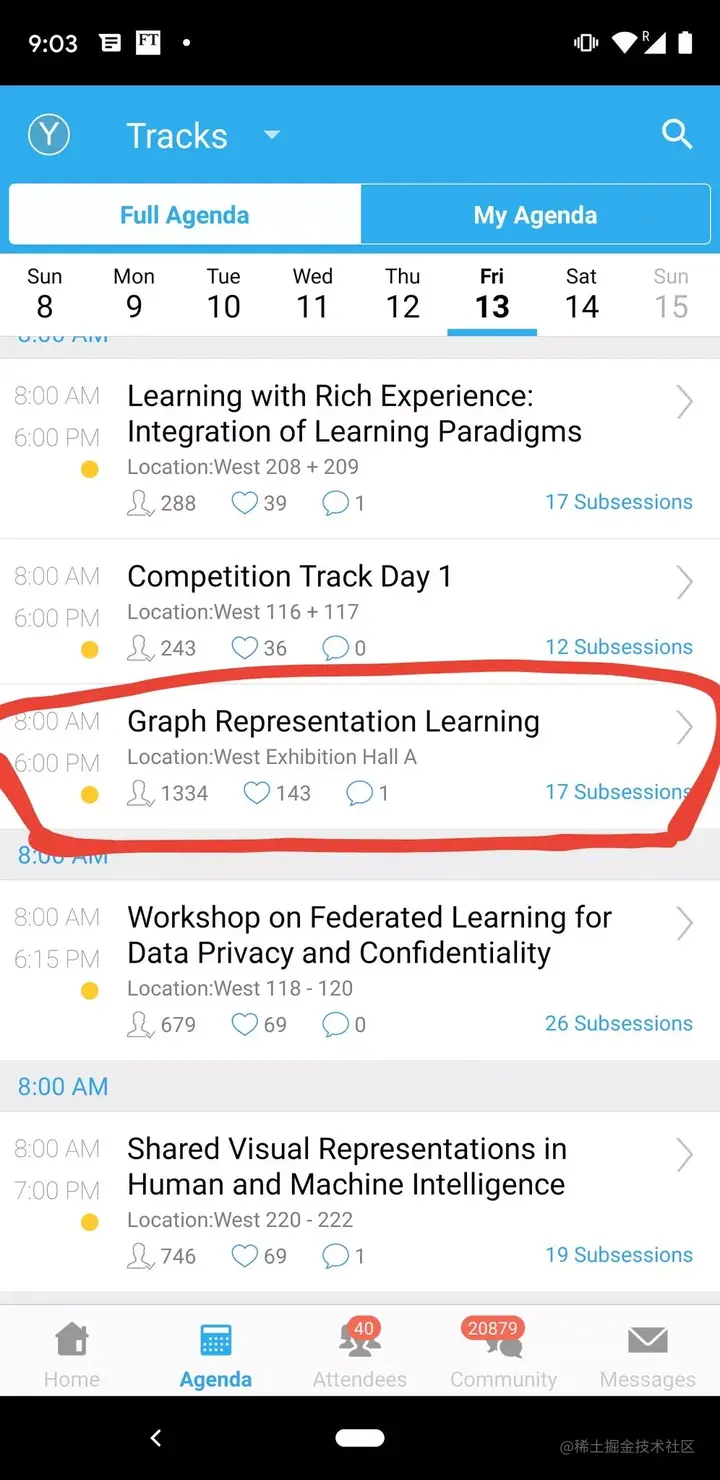Image resolution: width=720 pixels, height=1480 pixels.
Task: Choose Tue 10 in the date strip
Action: pos(223,293)
